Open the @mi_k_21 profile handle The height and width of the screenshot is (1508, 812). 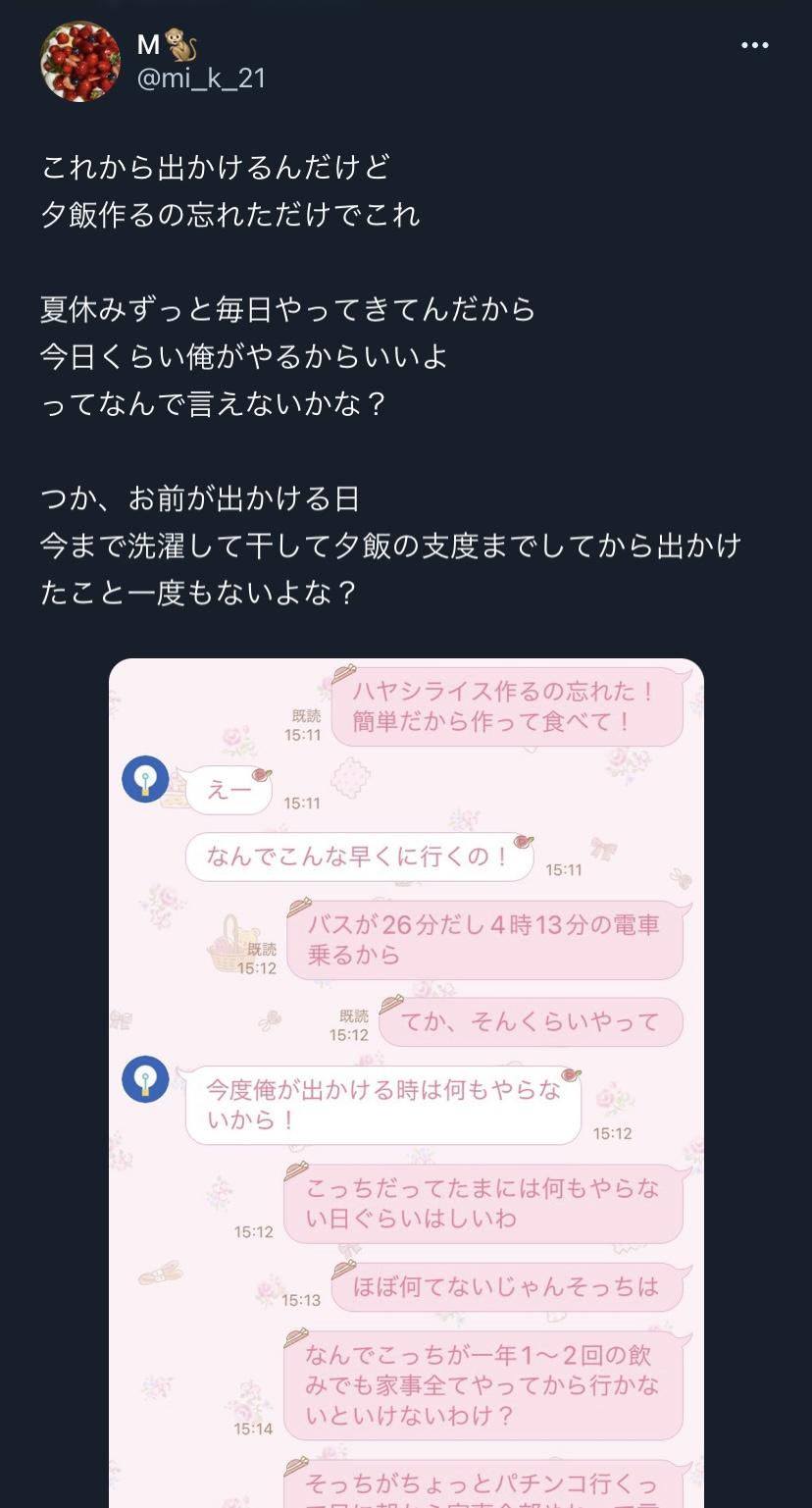(x=201, y=78)
